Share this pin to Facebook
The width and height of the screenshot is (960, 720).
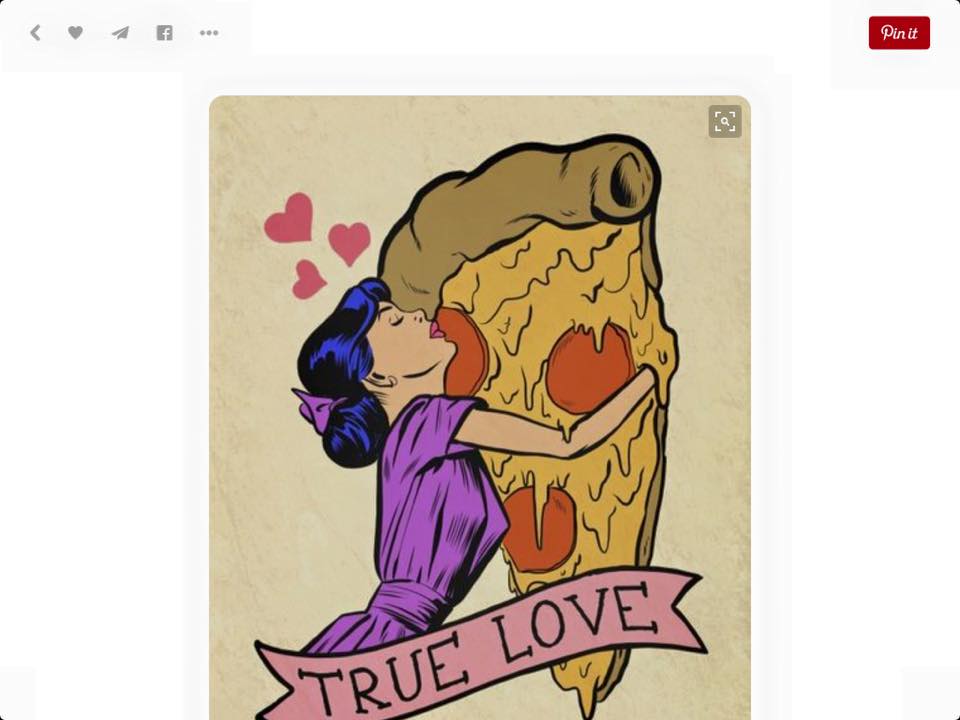pyautogui.click(x=164, y=33)
